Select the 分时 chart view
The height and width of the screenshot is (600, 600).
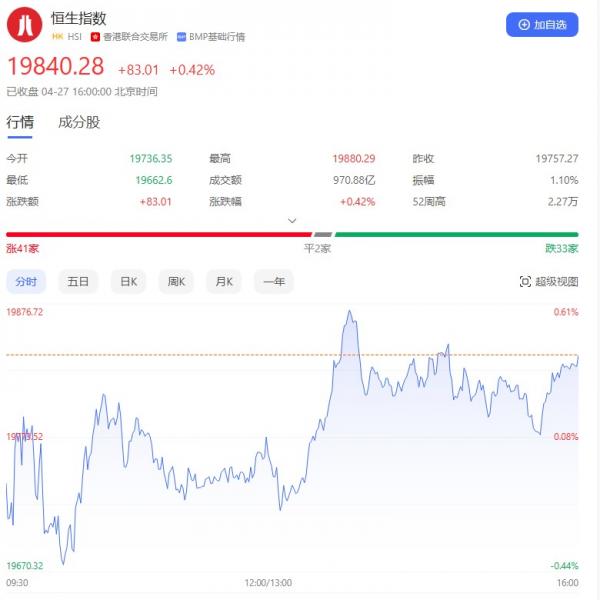26,282
